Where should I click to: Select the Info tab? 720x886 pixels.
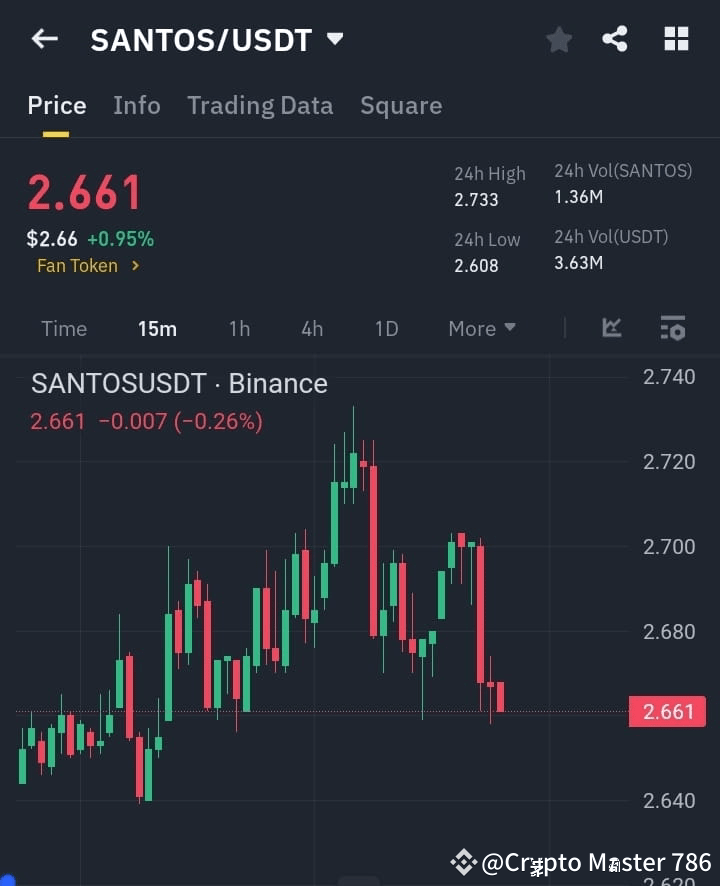coord(137,105)
